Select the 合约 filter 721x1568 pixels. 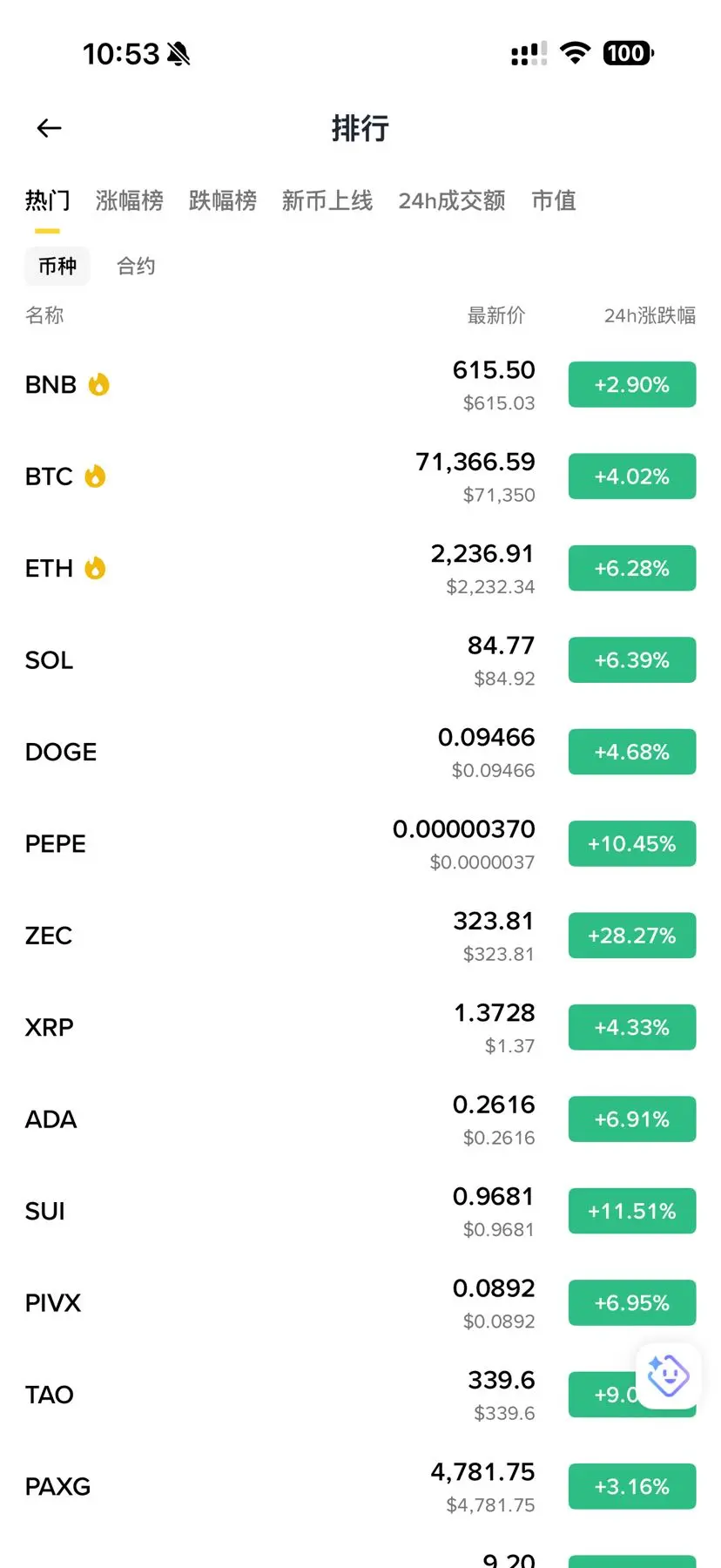[x=136, y=267]
